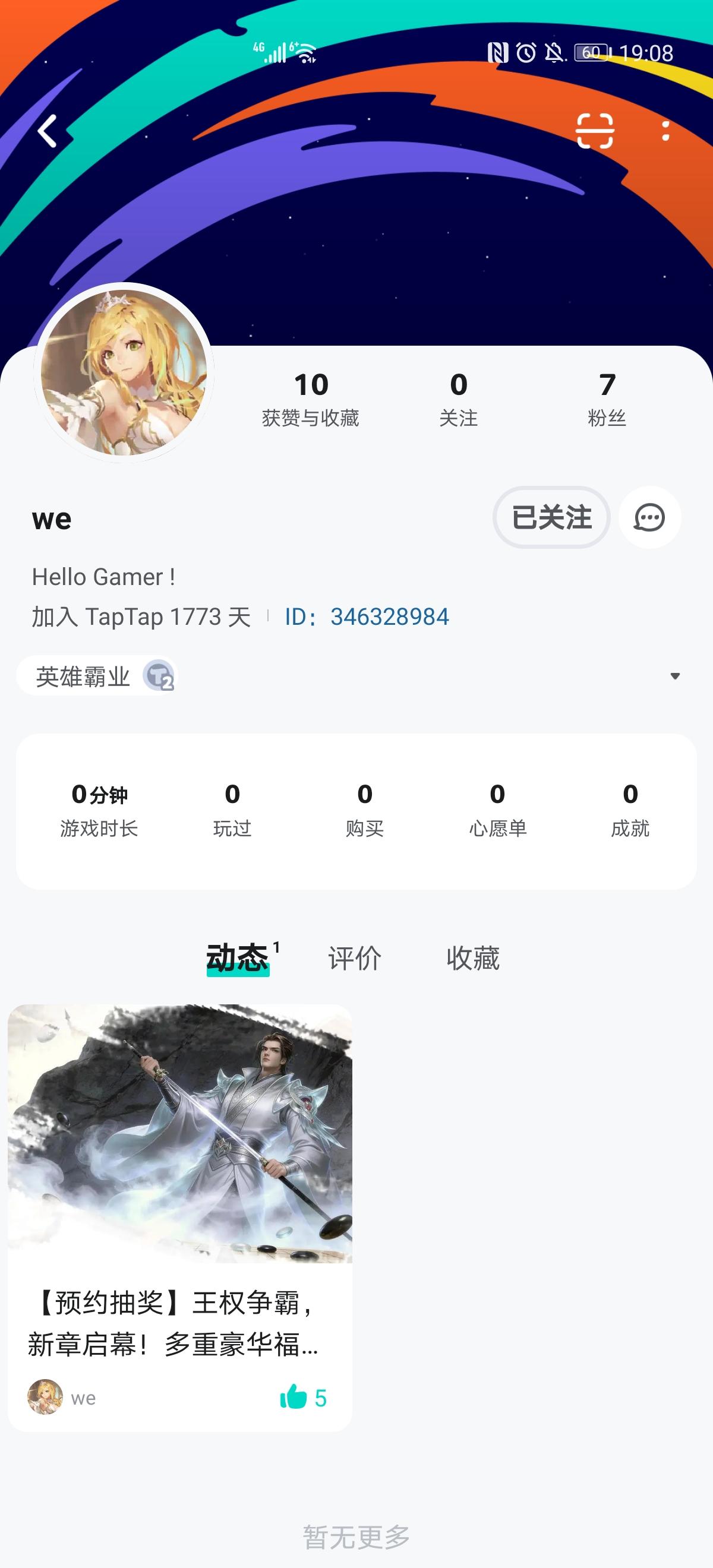This screenshot has height=1568, width=713.
Task: Open the scan QR code icon
Action: coord(594,131)
